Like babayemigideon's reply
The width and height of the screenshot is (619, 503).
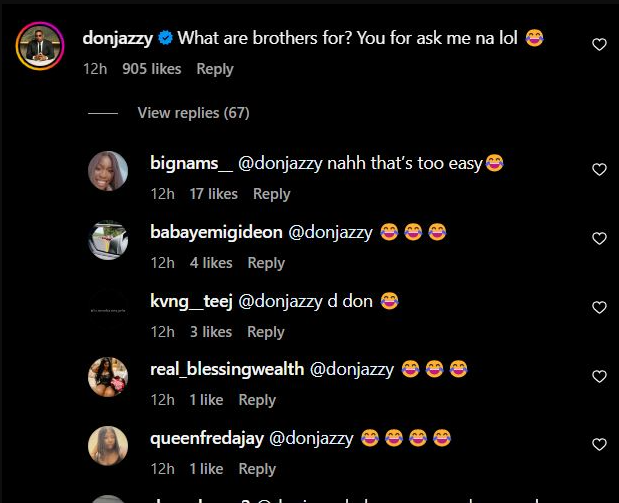point(599,238)
